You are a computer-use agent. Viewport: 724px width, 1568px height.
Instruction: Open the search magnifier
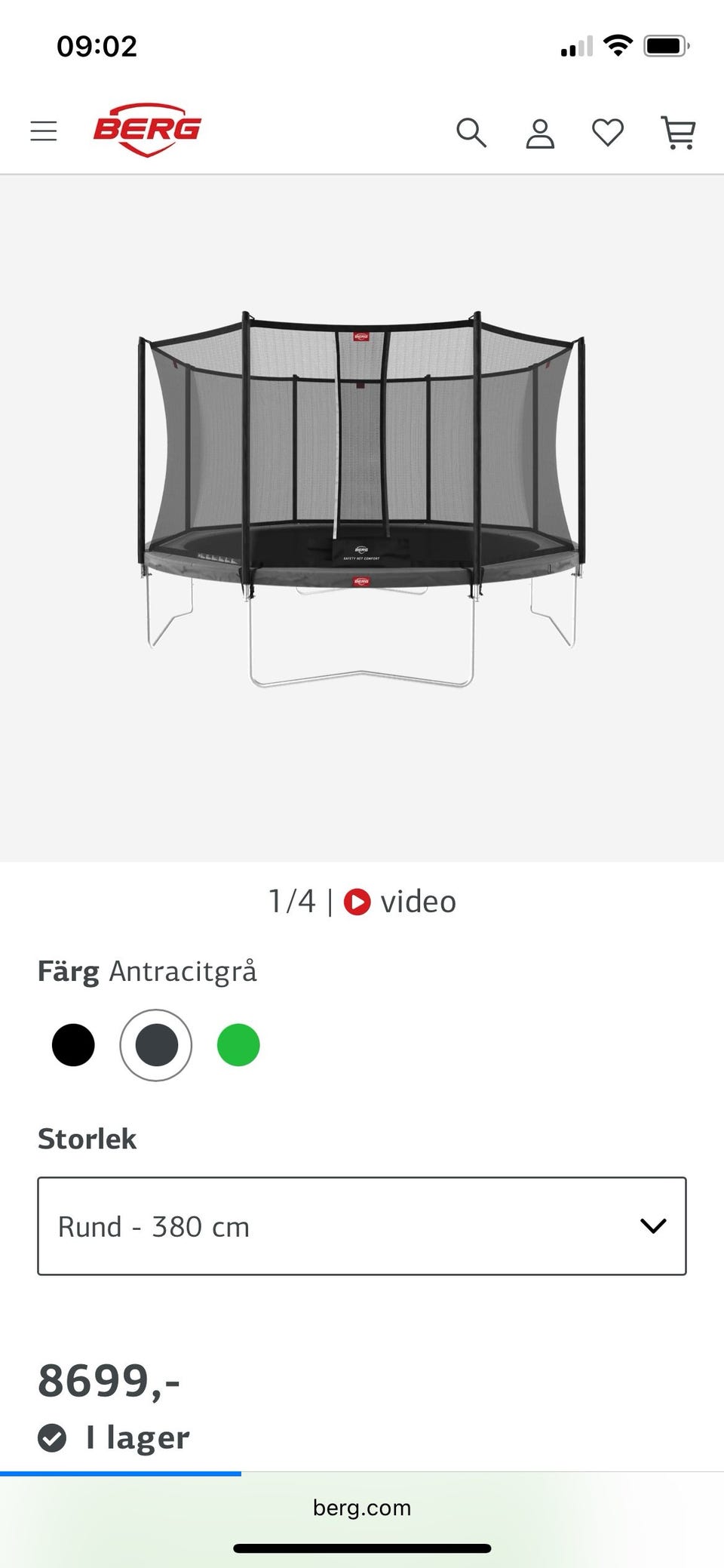coord(471,133)
